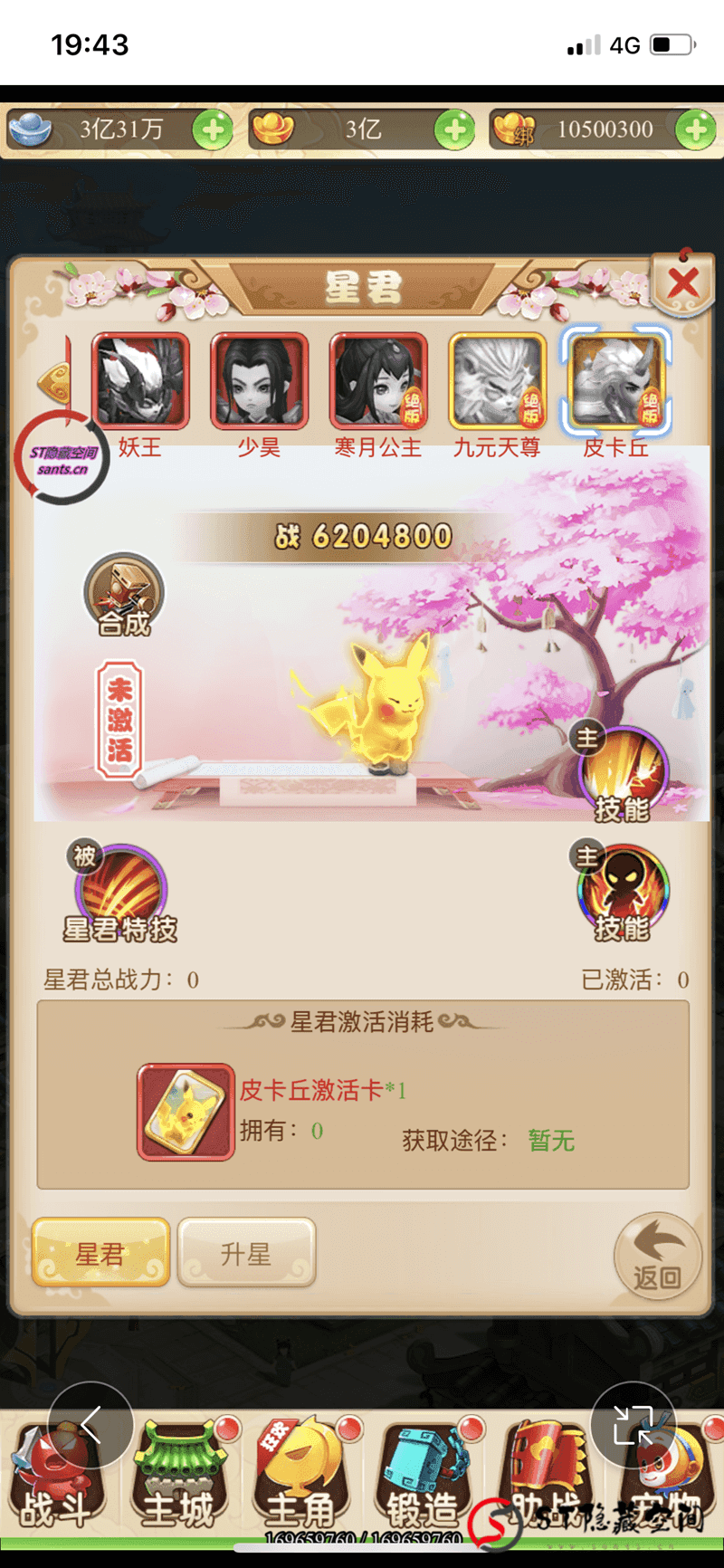Add silver using the first plus button
The height and width of the screenshot is (1568, 724).
[x=214, y=130]
